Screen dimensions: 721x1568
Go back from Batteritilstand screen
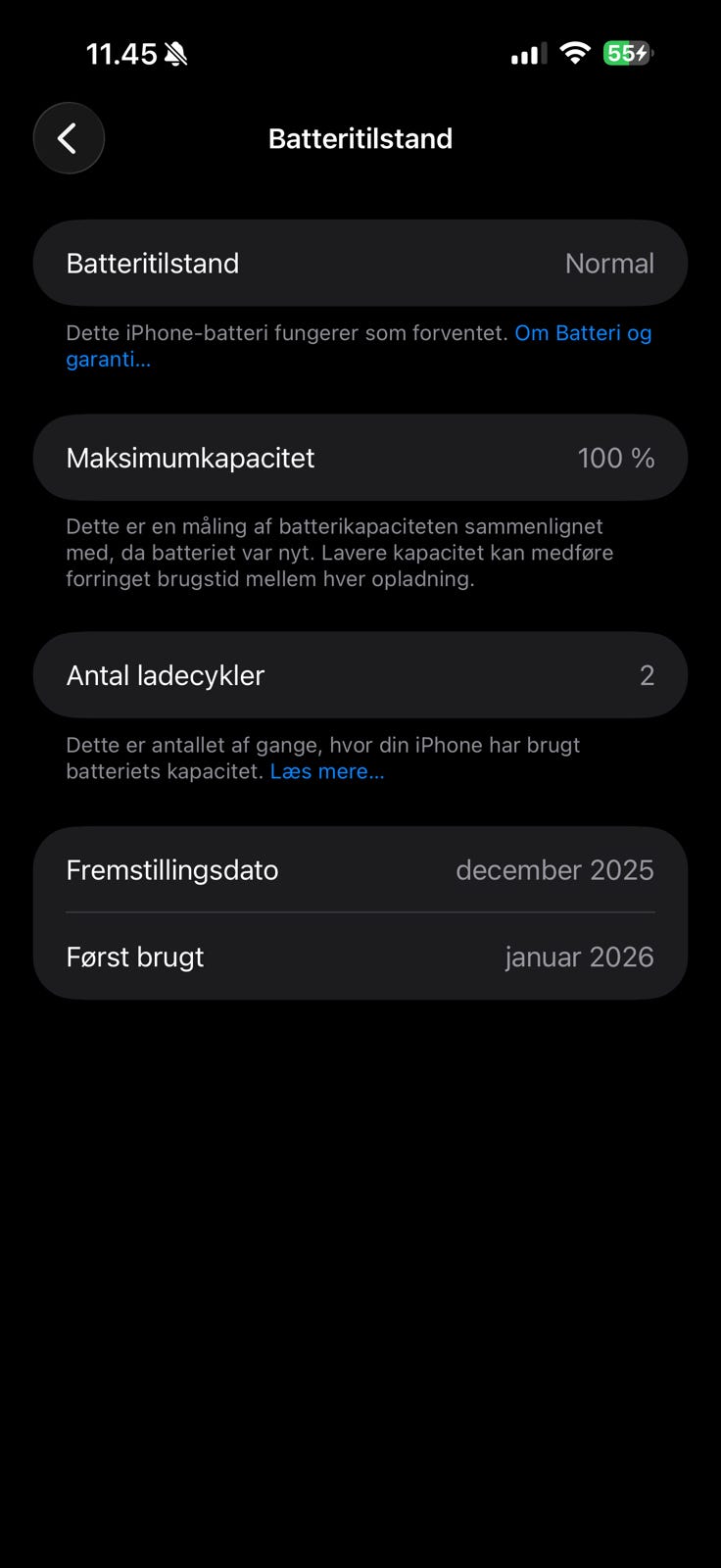(x=69, y=138)
